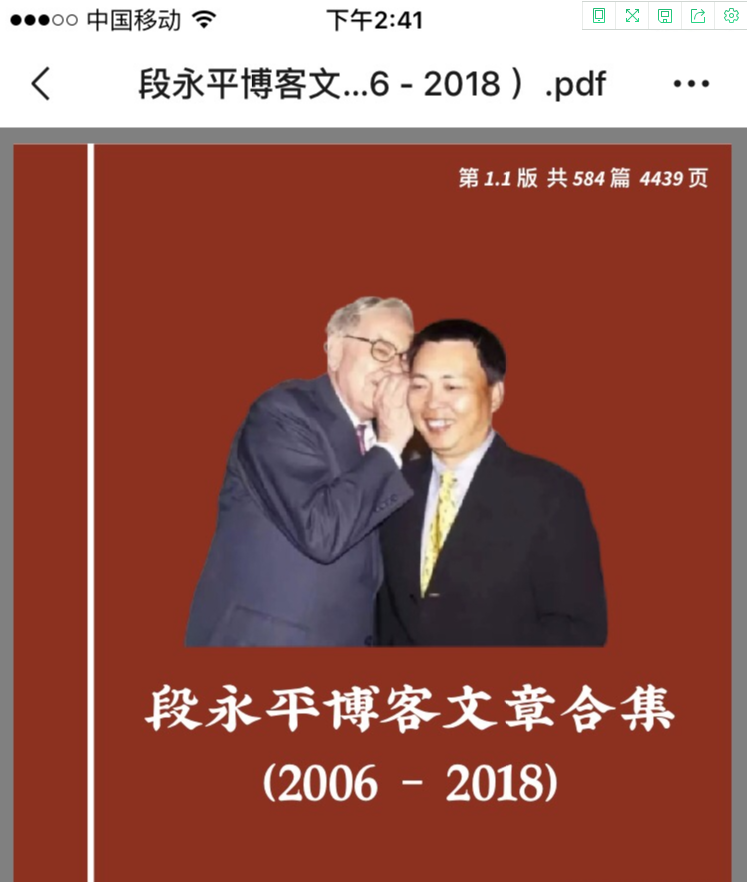Tap the green fullscreen expand icon
This screenshot has height=882, width=747.
(632, 15)
